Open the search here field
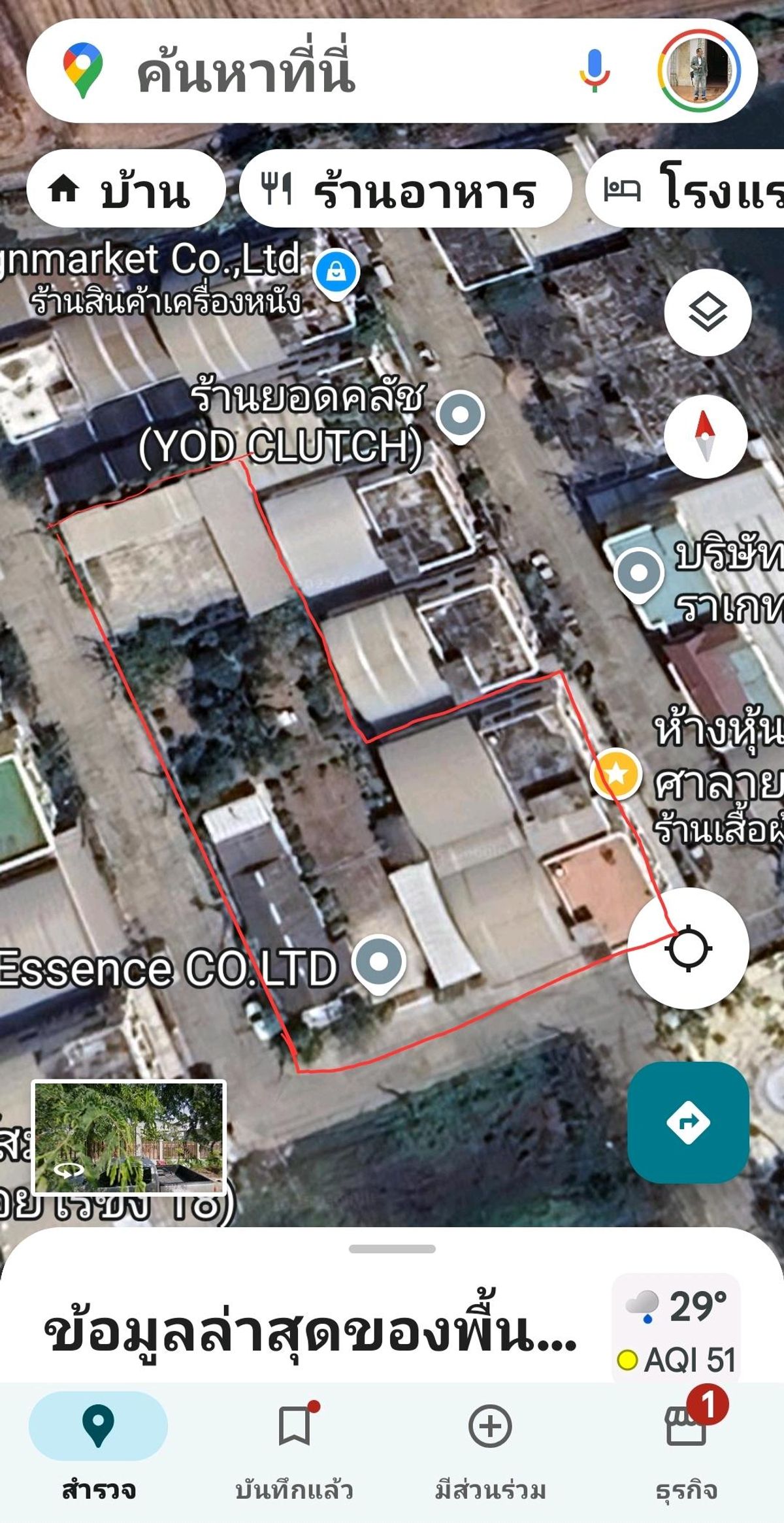Viewport: 784px width, 1523px height. point(314,71)
